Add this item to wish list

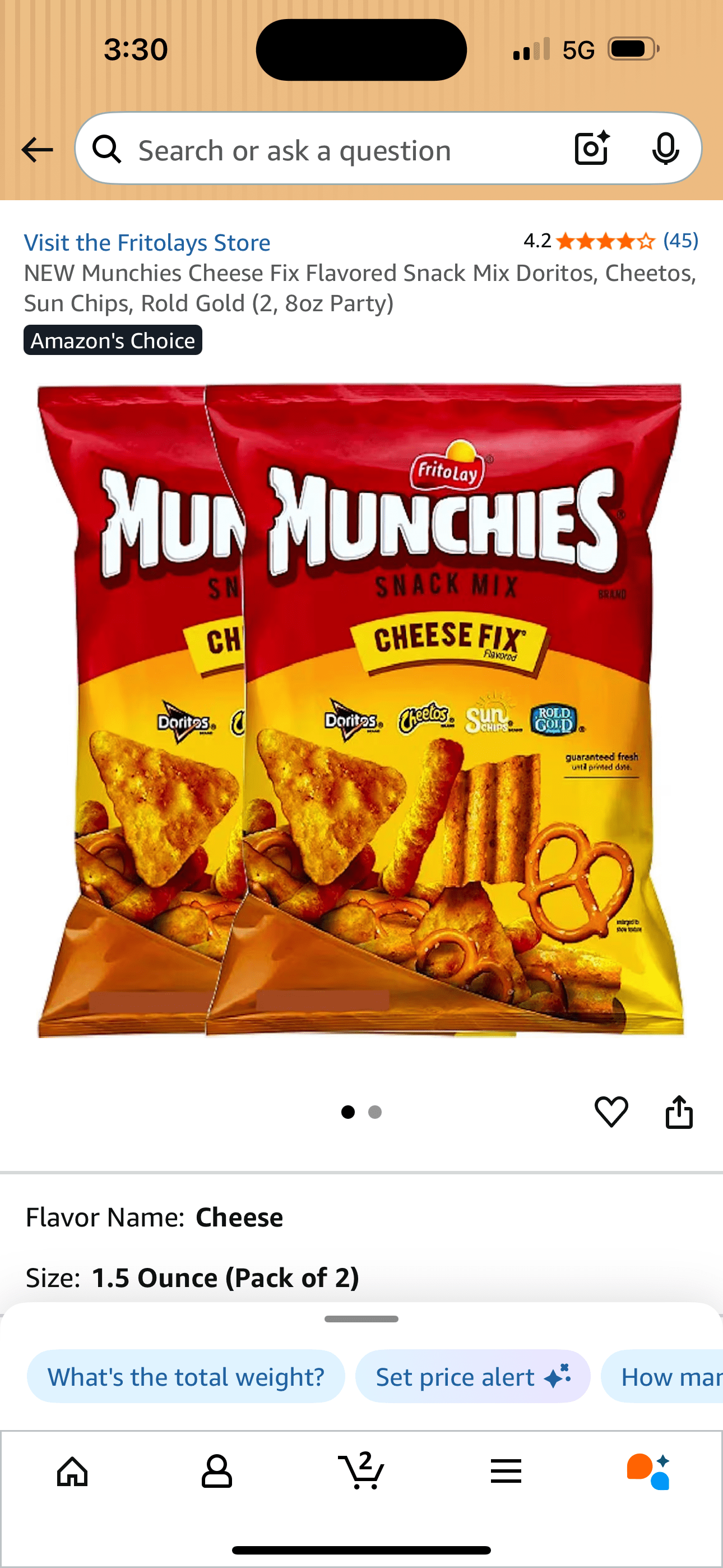[x=611, y=1112]
